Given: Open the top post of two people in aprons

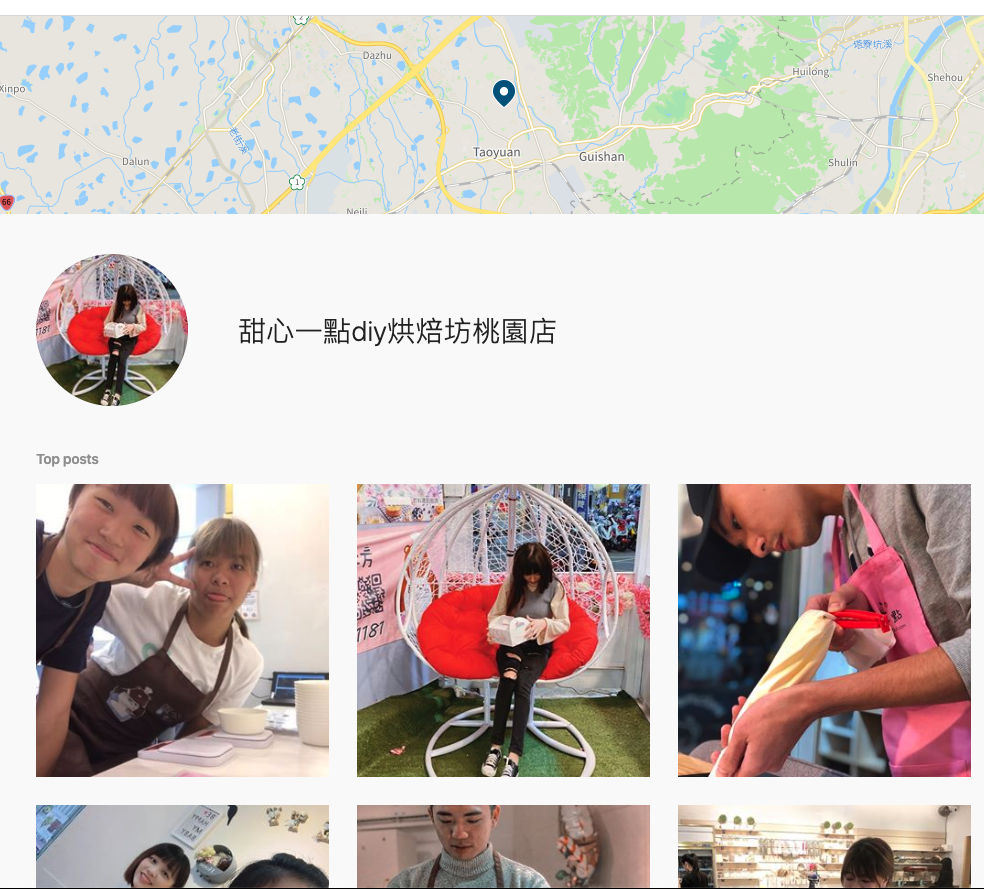Looking at the screenshot, I should point(182,630).
